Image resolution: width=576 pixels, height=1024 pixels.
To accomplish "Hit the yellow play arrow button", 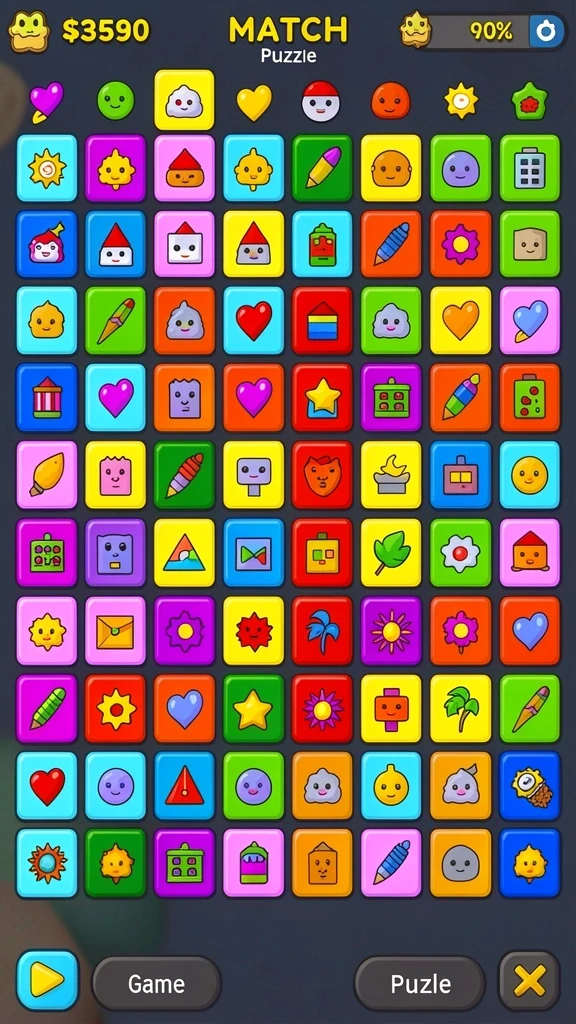I will tap(47, 980).
